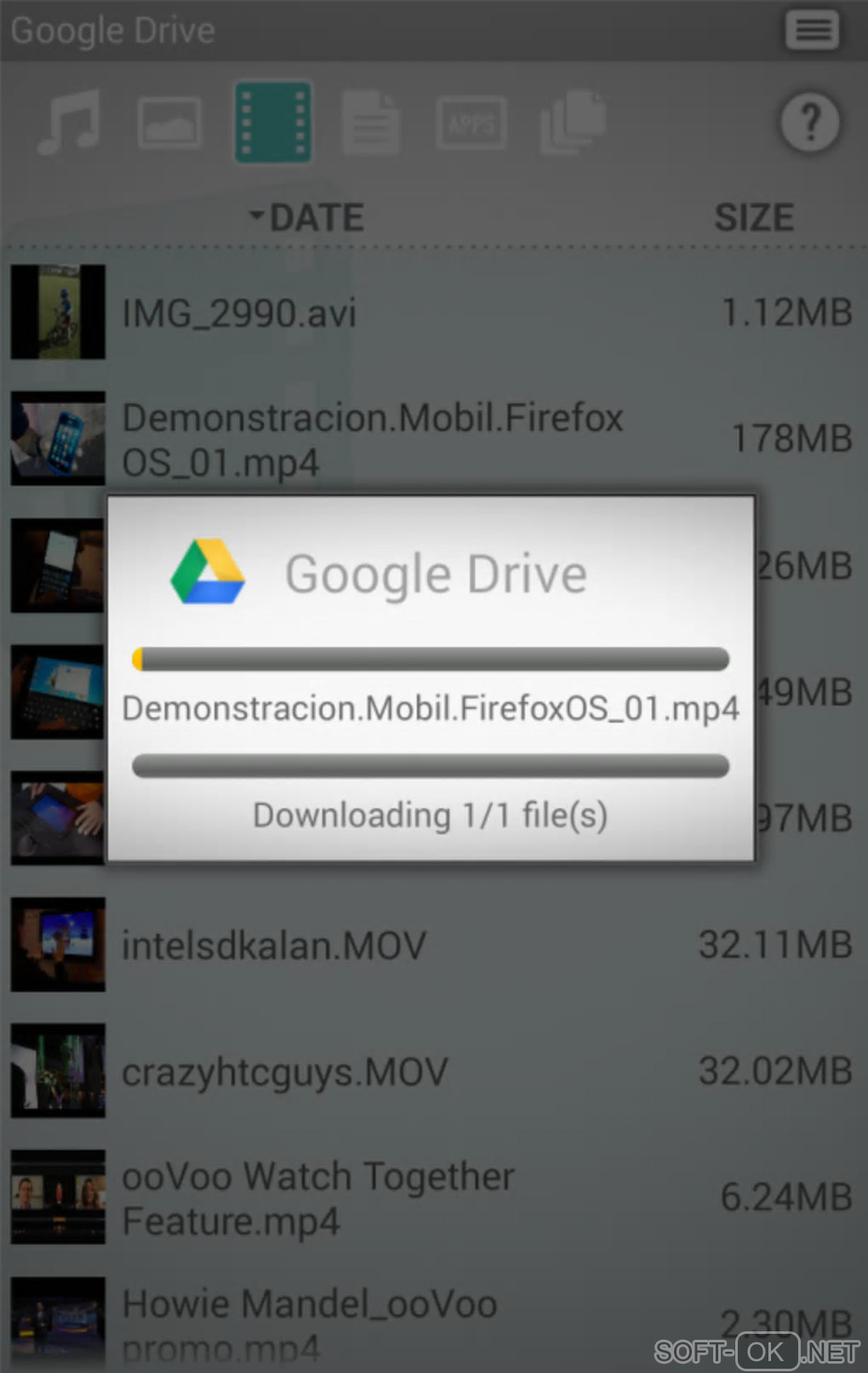The width and height of the screenshot is (868, 1373).
Task: Open the menu button in the title bar
Action: pos(811,31)
